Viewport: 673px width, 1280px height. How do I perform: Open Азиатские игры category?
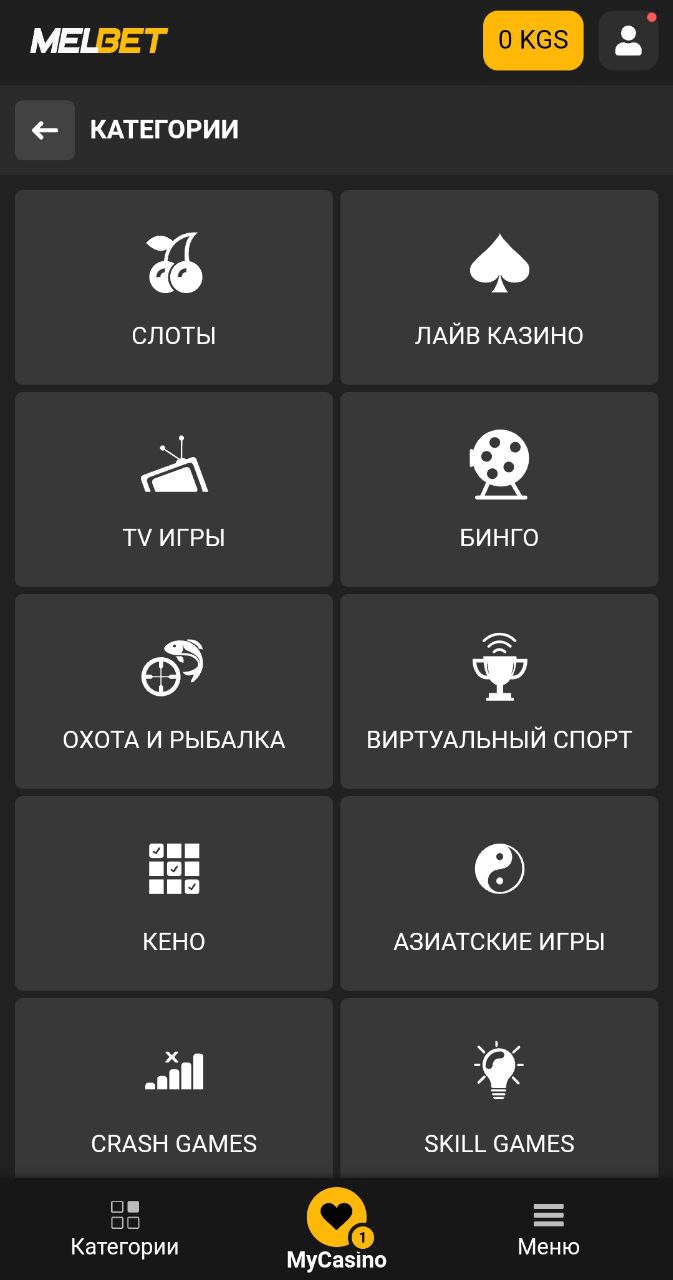499,894
